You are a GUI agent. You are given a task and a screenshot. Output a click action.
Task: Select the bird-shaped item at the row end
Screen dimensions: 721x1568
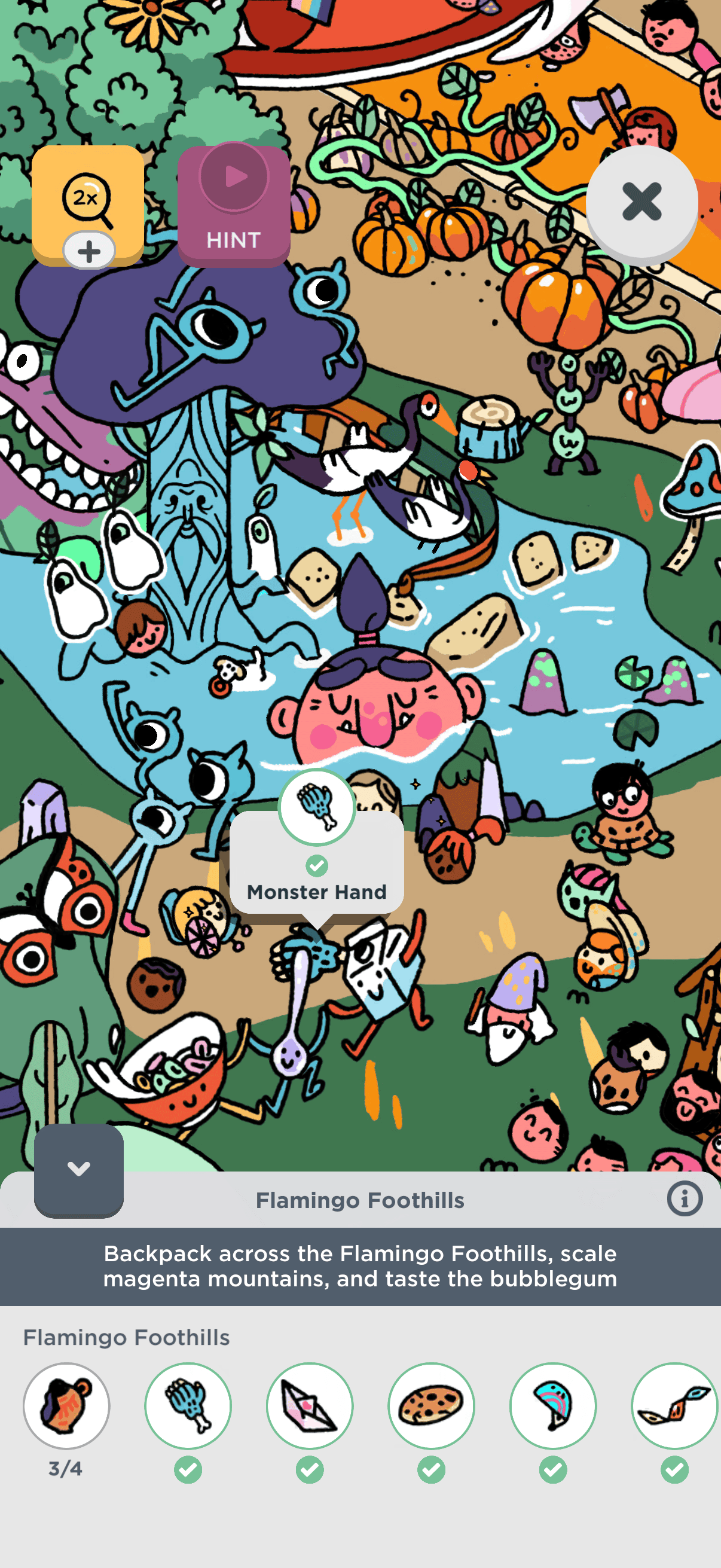pos(674,1405)
